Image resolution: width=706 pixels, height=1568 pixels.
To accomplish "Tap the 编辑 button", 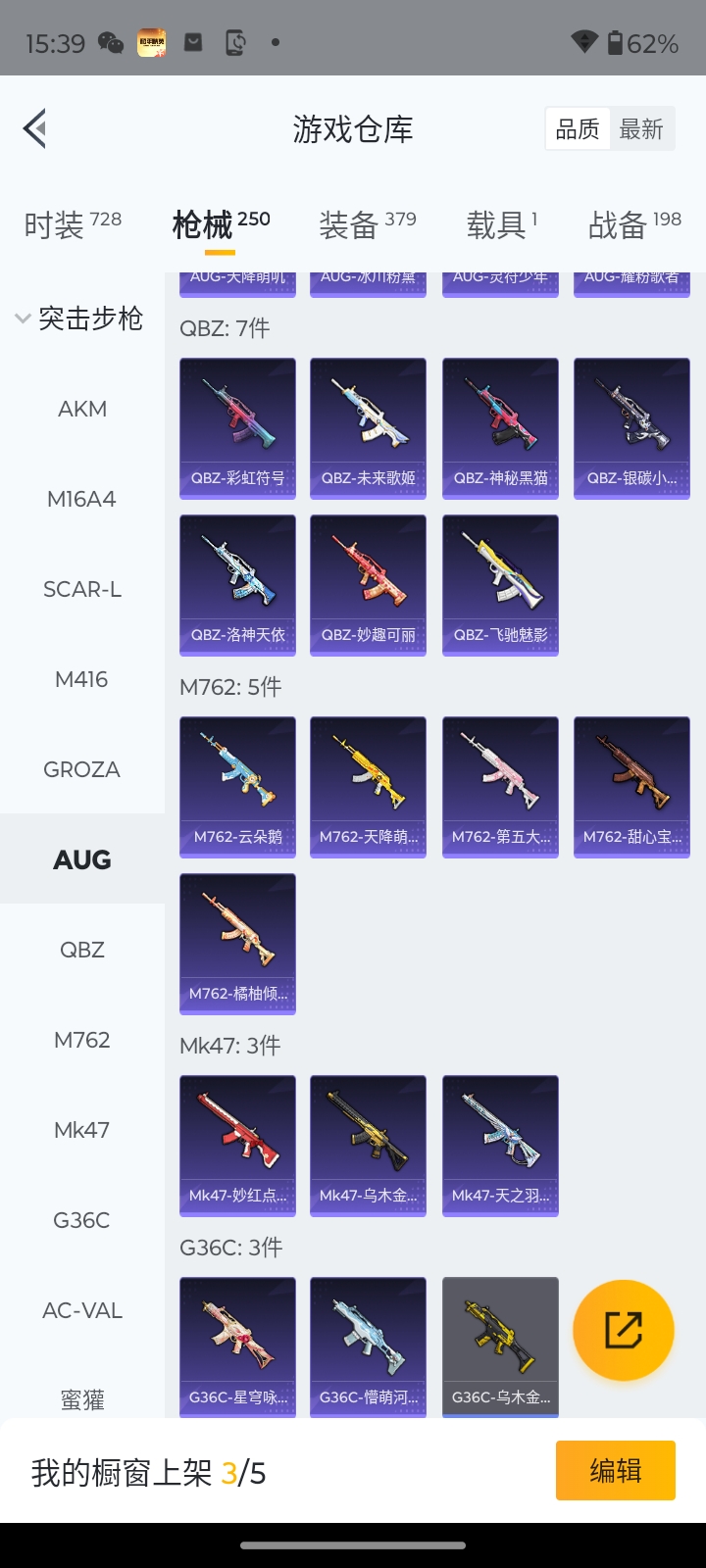I will [x=615, y=1470].
